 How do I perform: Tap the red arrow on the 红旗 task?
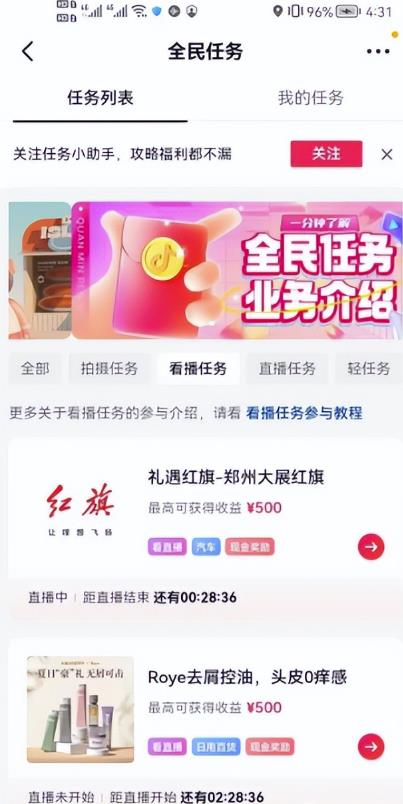(371, 547)
